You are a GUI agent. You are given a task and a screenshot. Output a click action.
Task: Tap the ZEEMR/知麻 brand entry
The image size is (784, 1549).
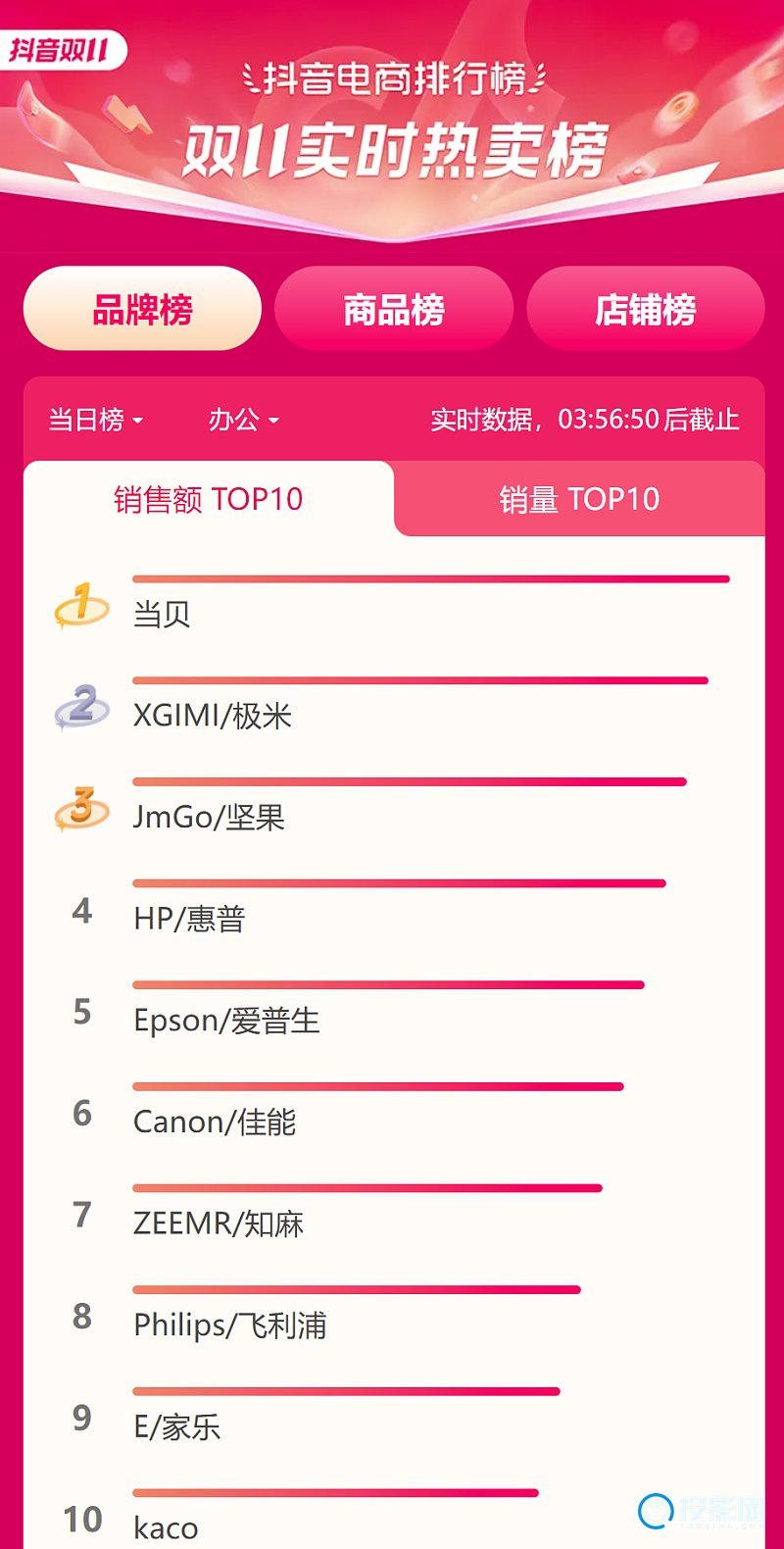pos(394,1213)
